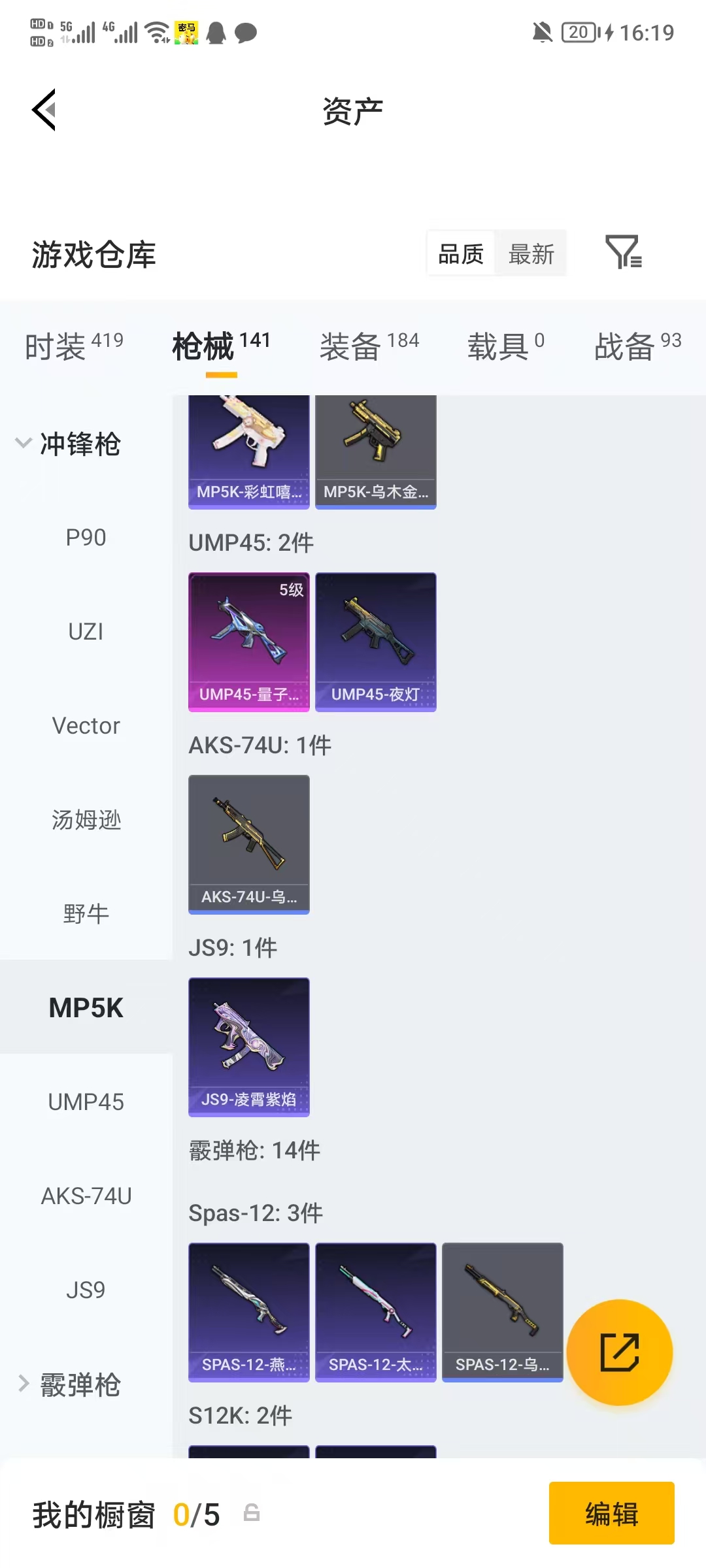706x1568 pixels.
Task: Open the UMP45-夜灯 skin card
Action: coord(376,642)
